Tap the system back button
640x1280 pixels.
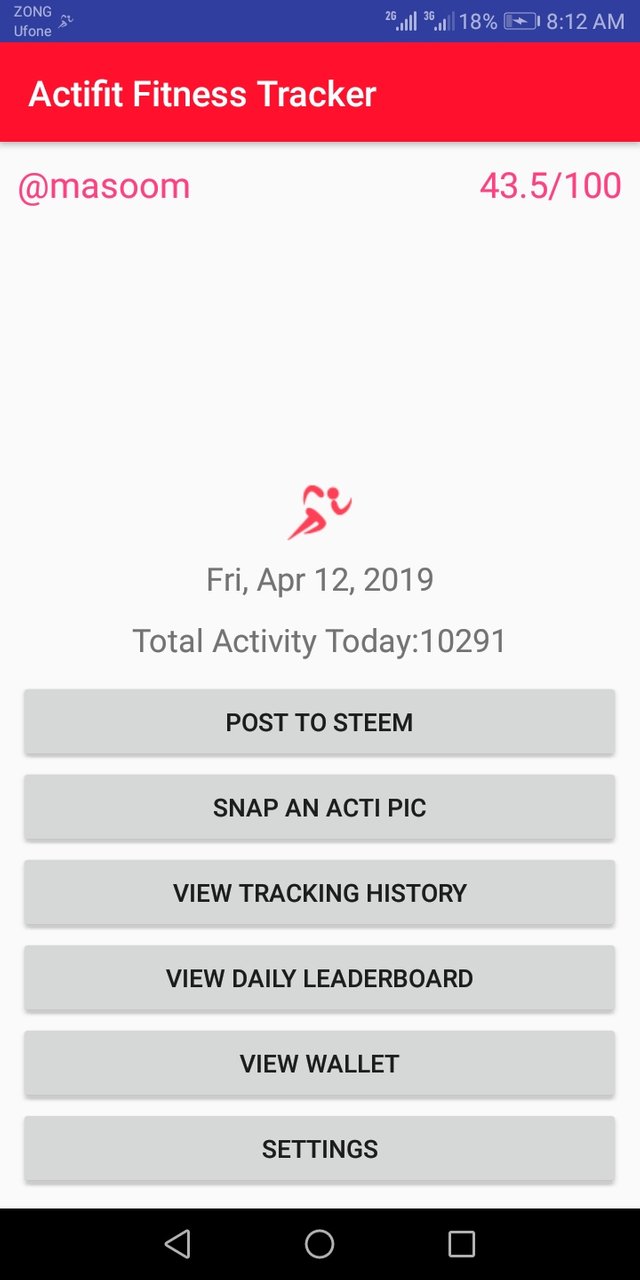coord(177,1243)
